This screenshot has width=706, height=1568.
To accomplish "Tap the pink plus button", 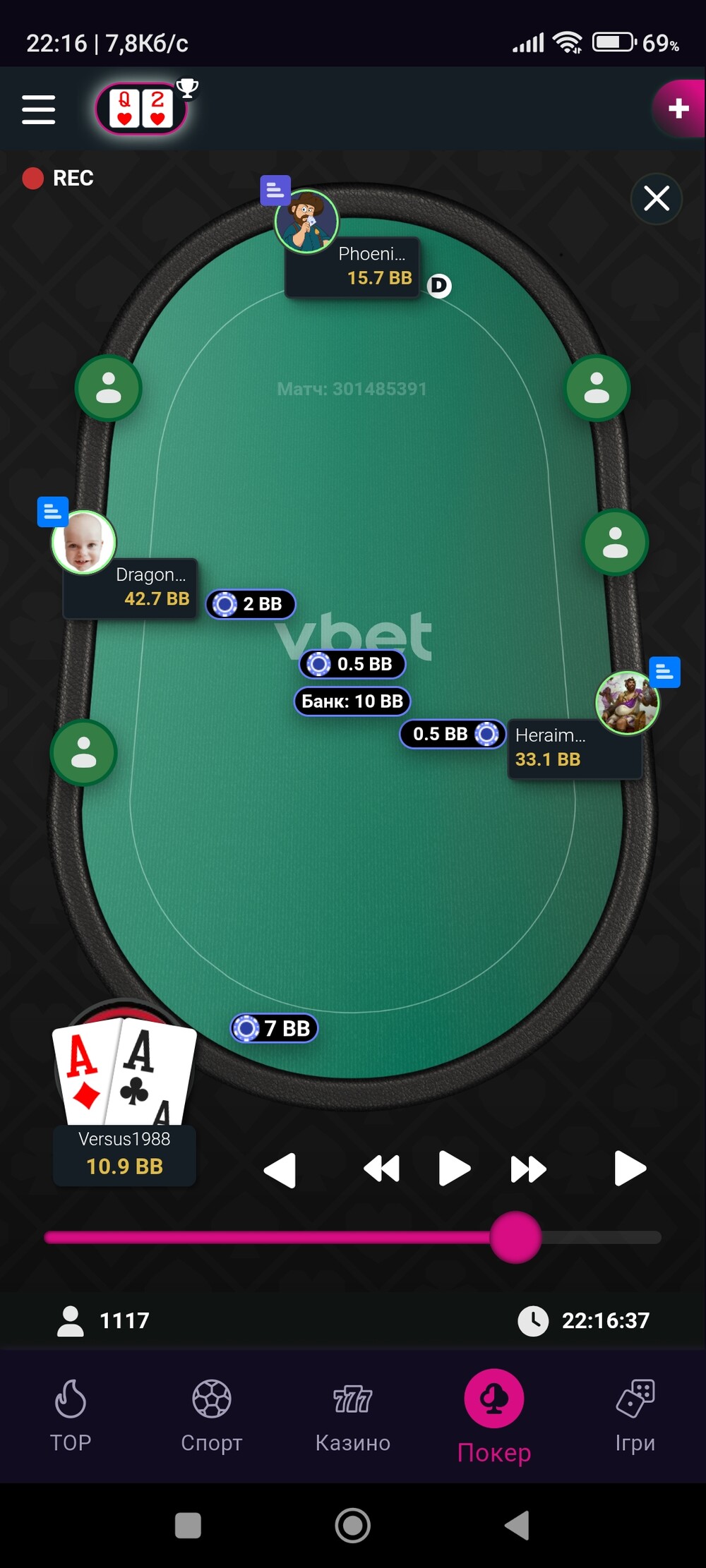I will pyautogui.click(x=678, y=108).
